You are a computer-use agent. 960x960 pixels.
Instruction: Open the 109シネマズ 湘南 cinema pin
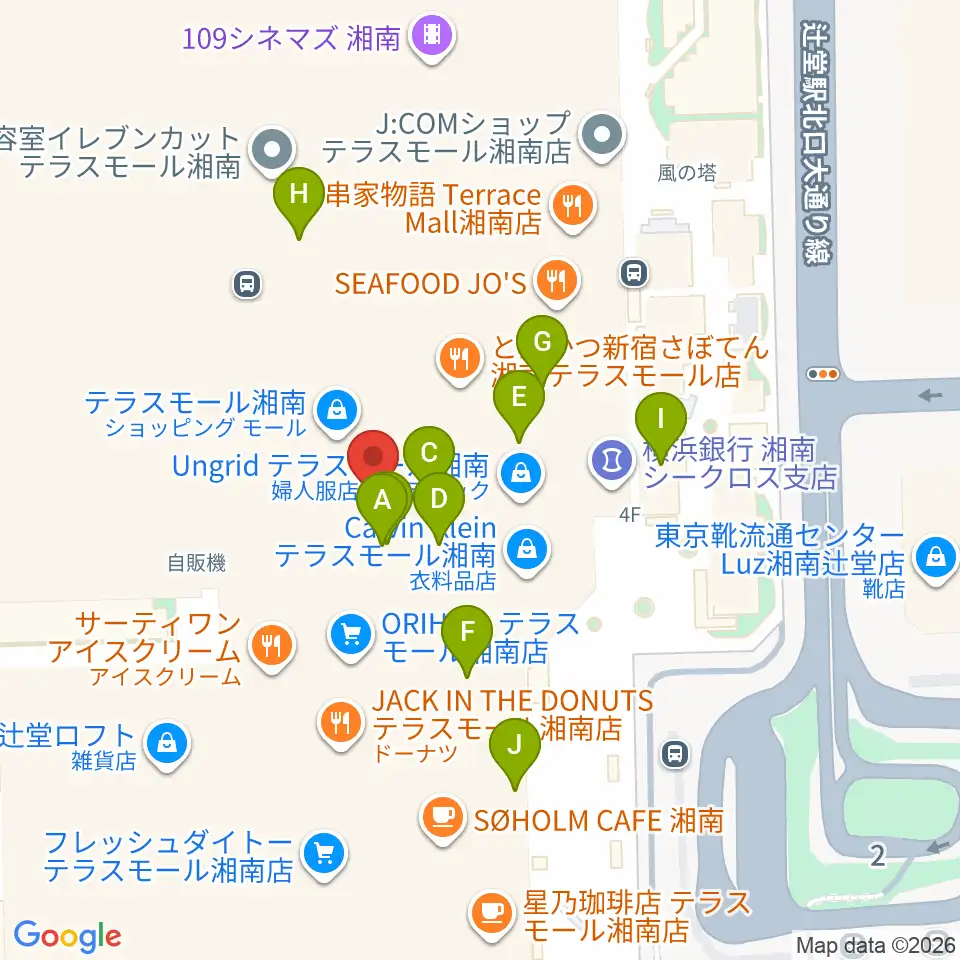pos(432,38)
